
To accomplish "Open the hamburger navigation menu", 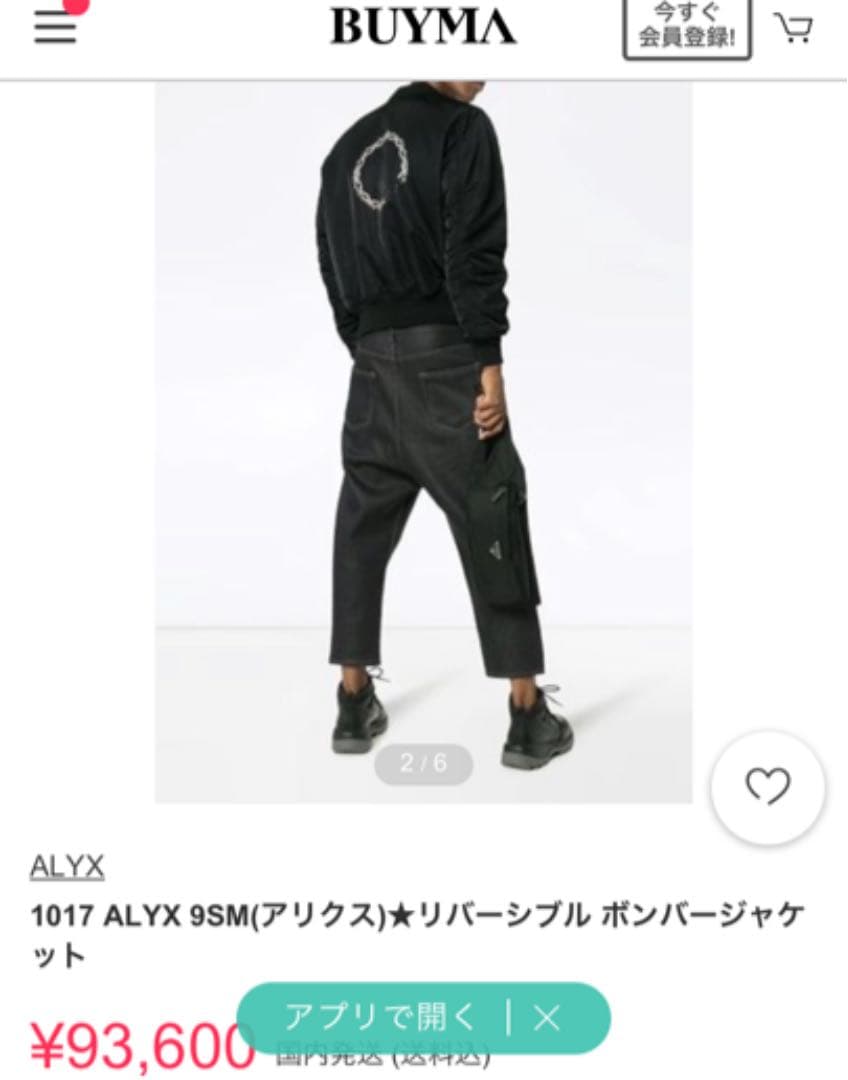I will tap(55, 27).
